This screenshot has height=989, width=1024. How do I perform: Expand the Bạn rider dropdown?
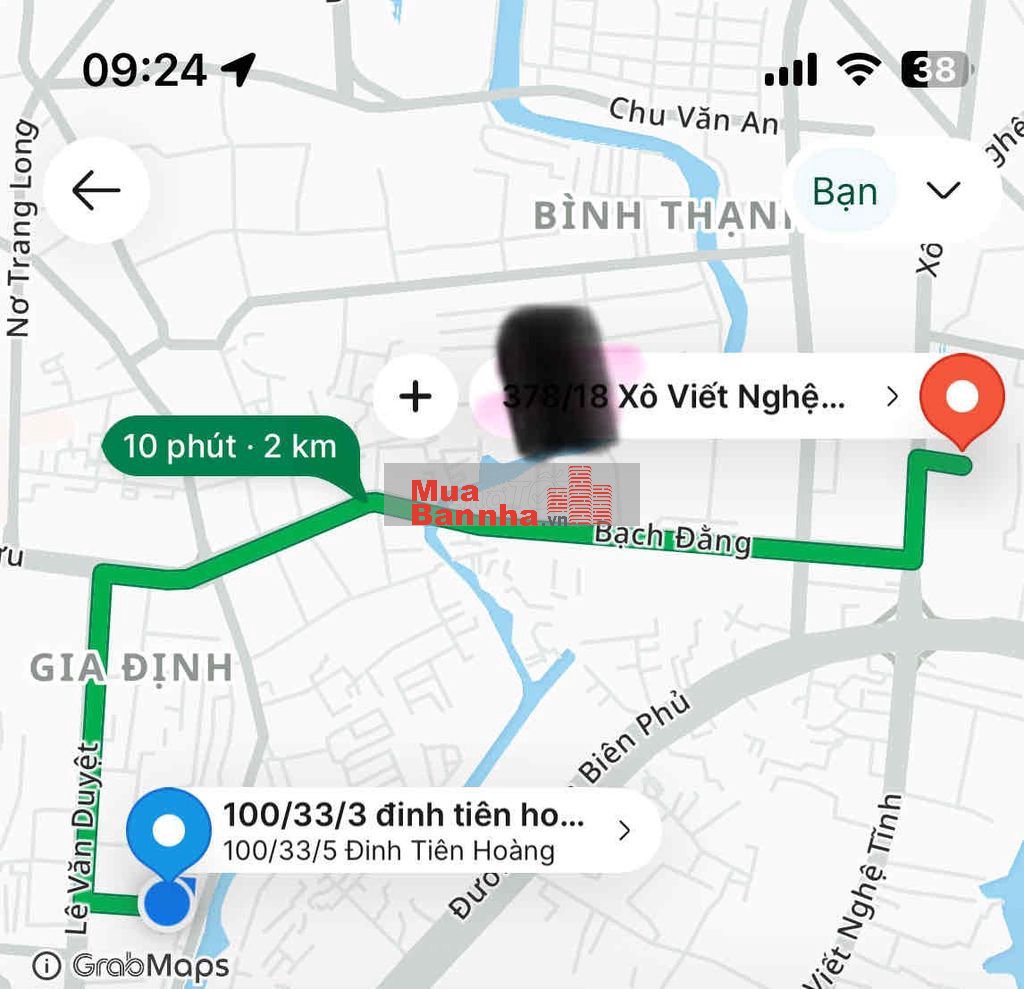pos(944,191)
